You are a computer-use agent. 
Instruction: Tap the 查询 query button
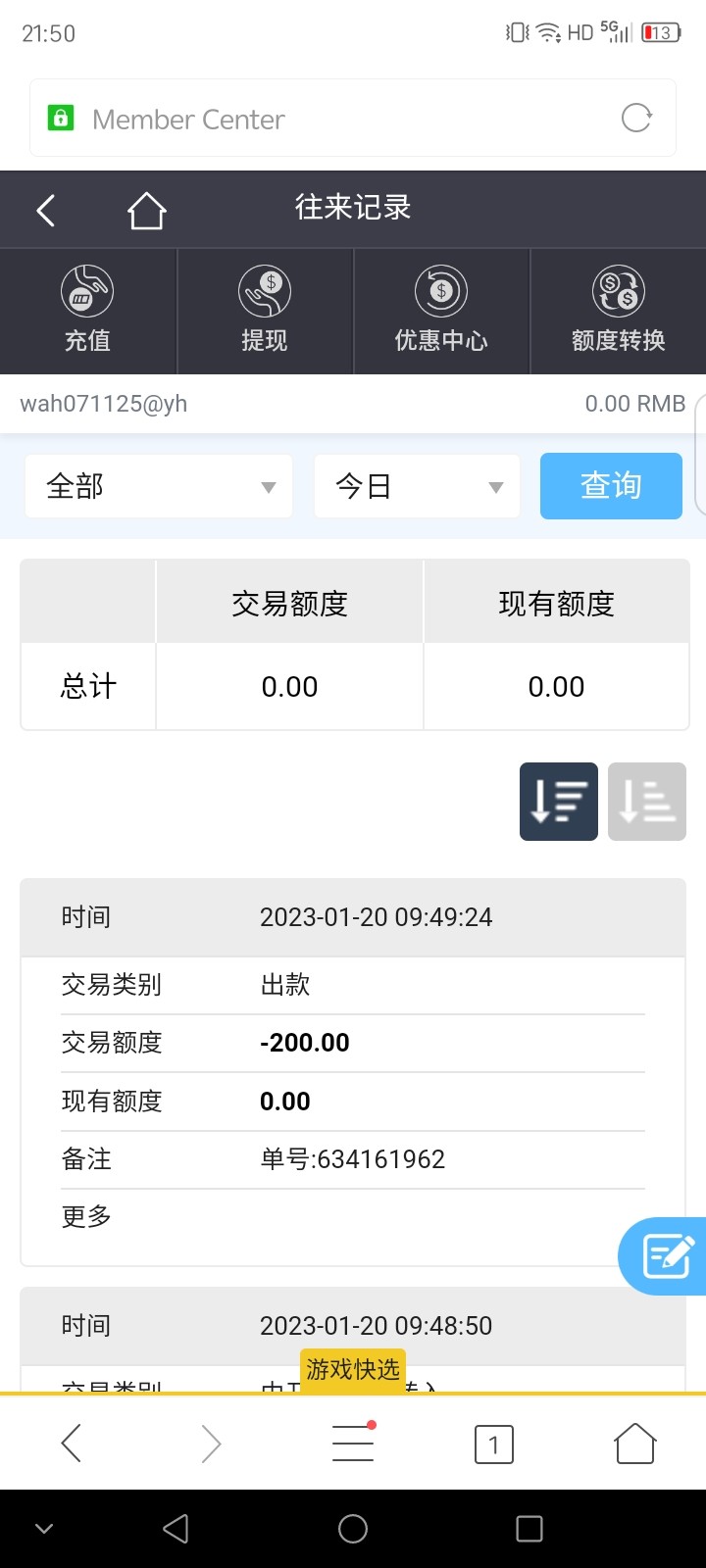point(611,486)
